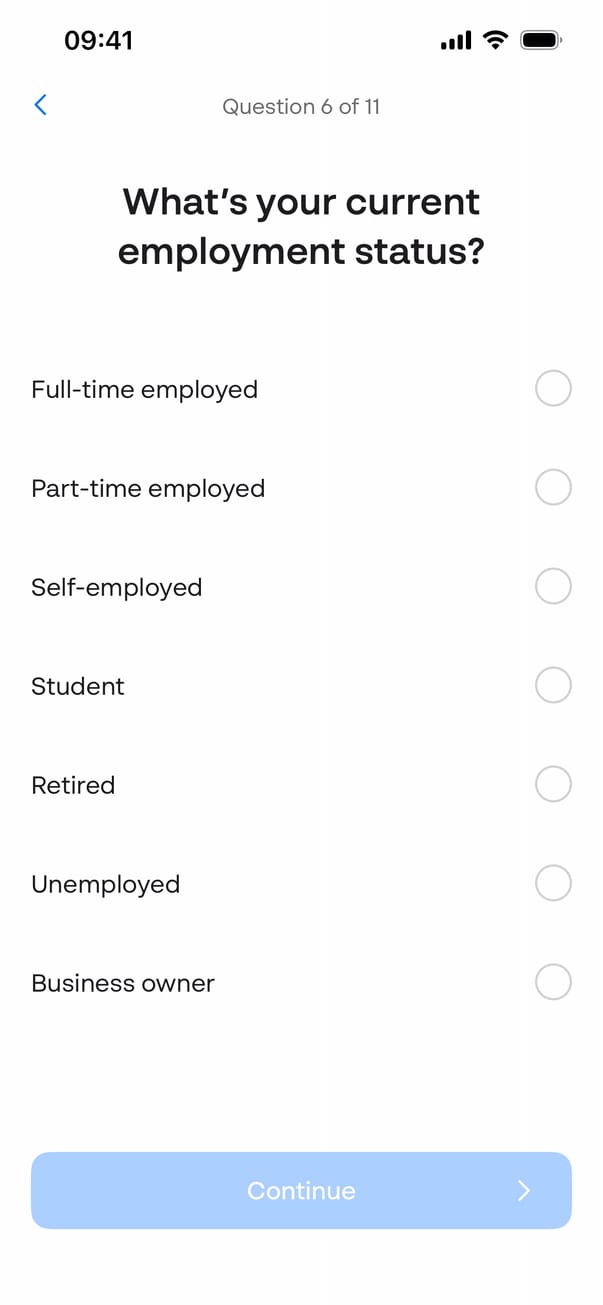Choose Part-time employed as status

coord(553,487)
